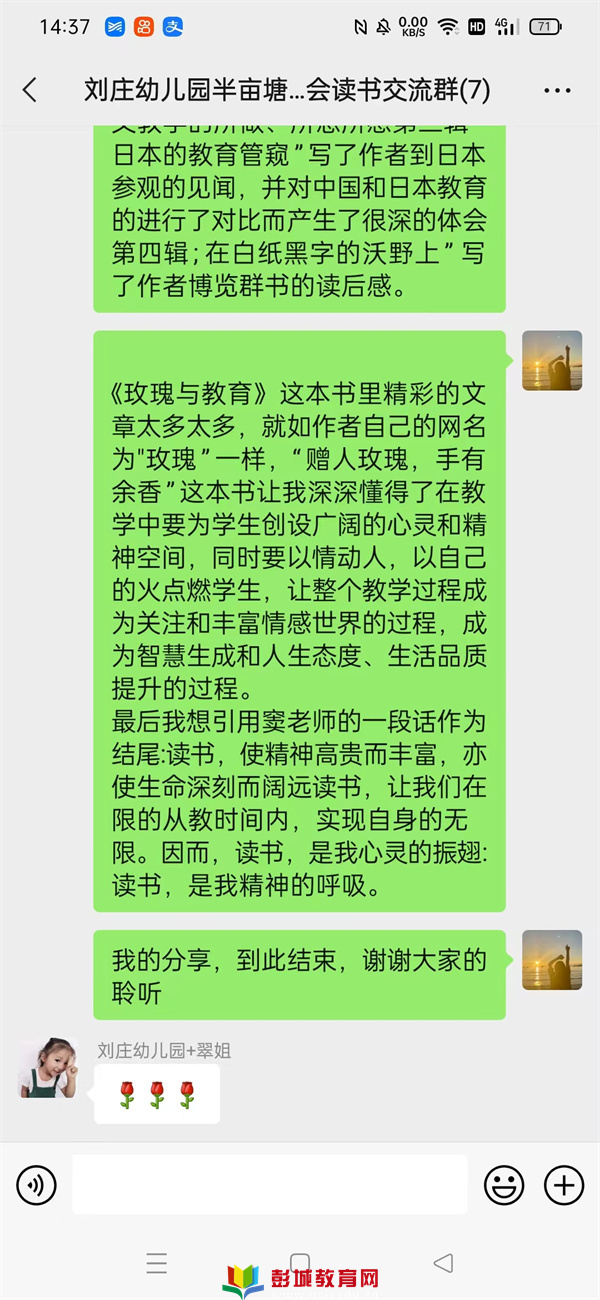Switch to voice message input
Image resolution: width=600 pixels, height=1300 pixels.
point(36,1186)
